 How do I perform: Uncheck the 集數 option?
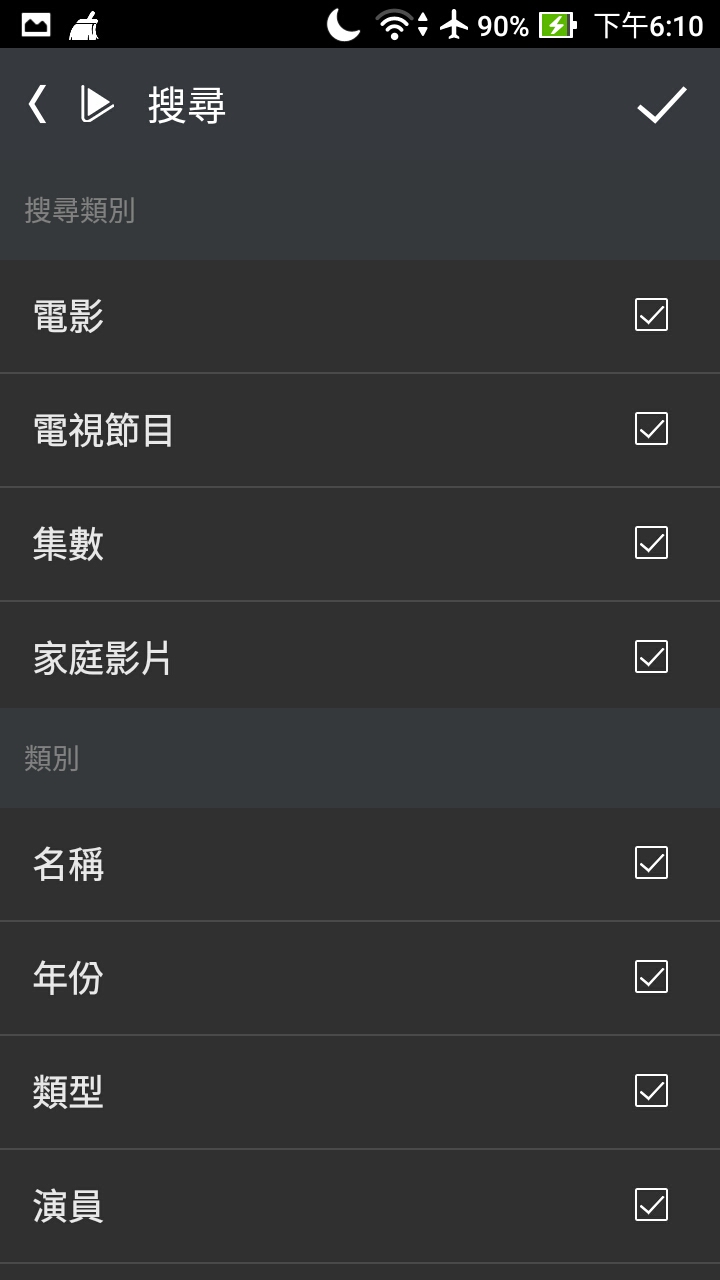[651, 543]
